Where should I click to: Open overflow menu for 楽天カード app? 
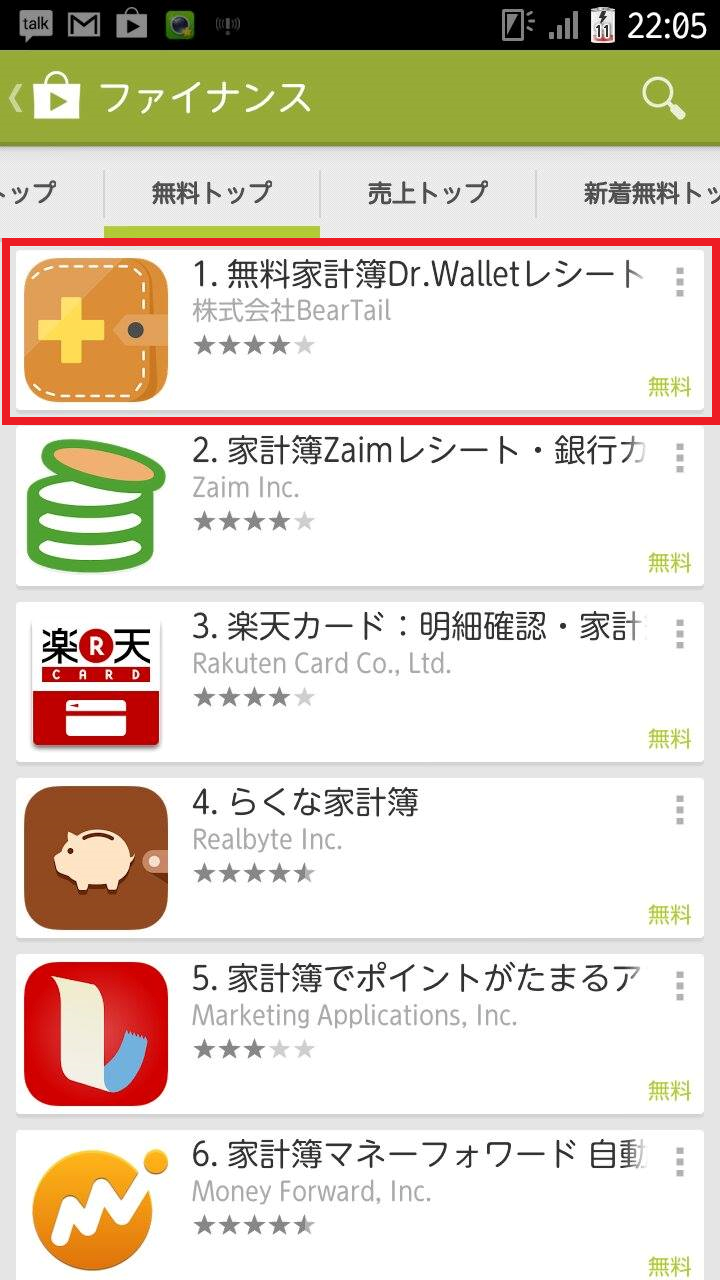point(680,635)
